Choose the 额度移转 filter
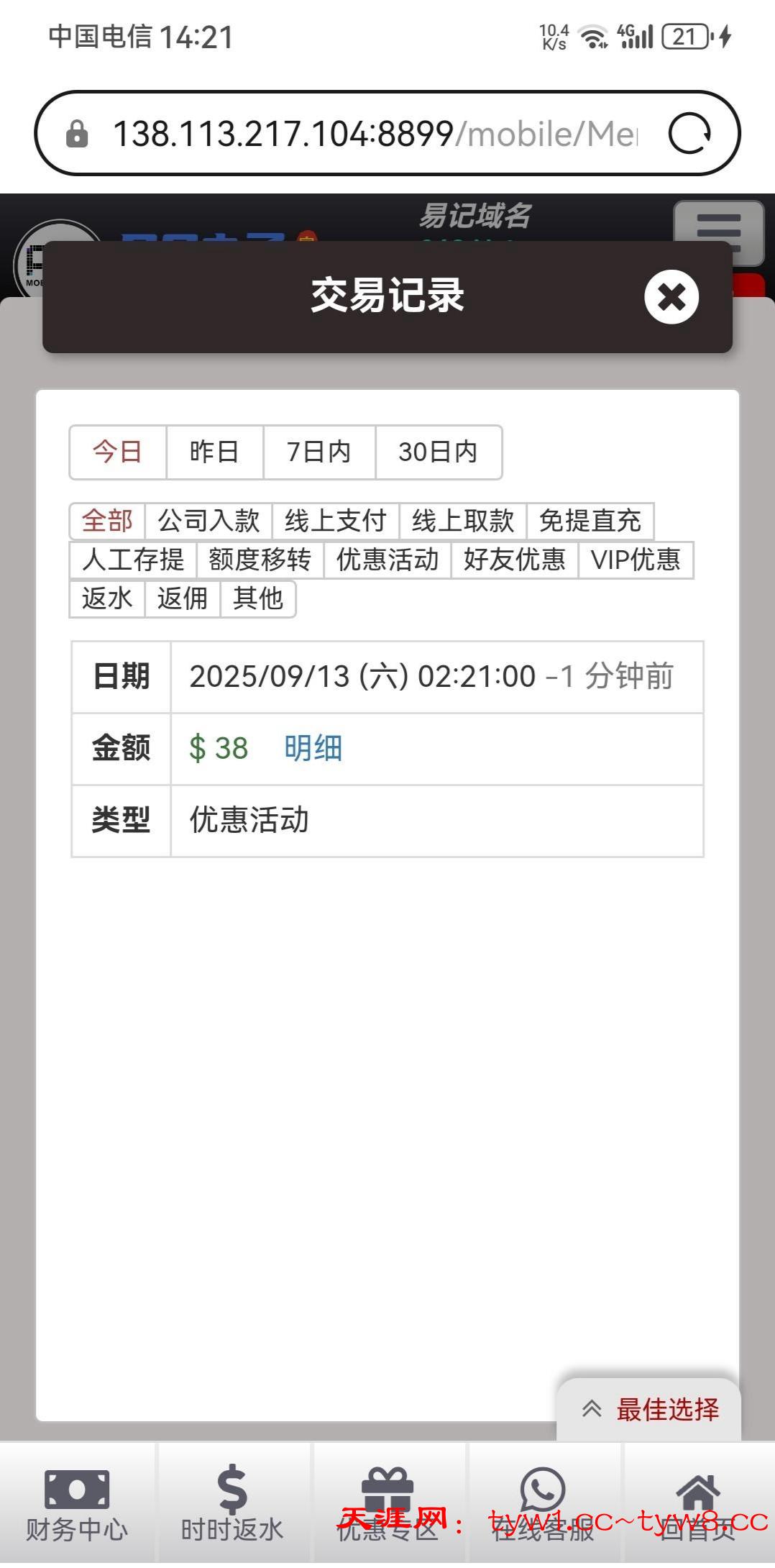Screen dimensions: 775x1568 click(x=260, y=560)
